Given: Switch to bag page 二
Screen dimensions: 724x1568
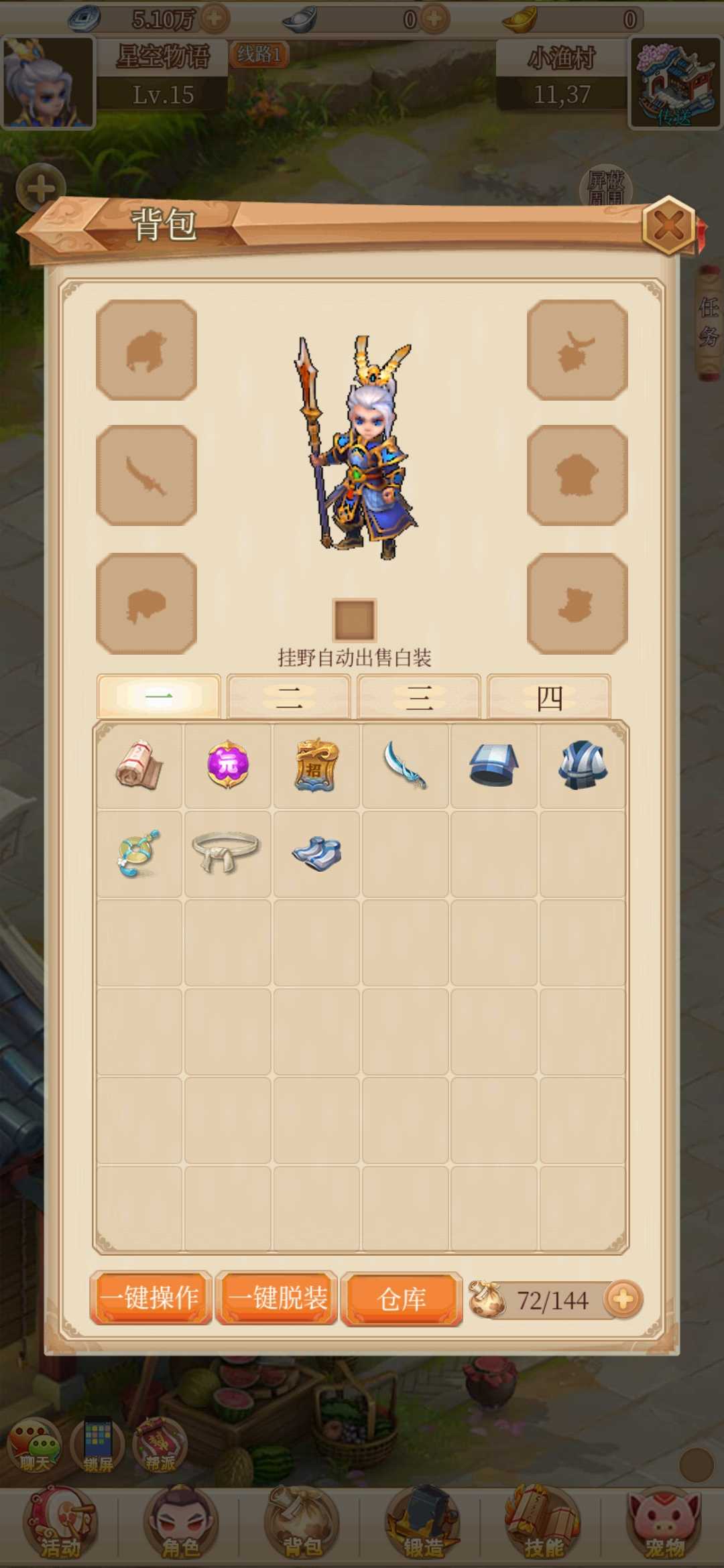Looking at the screenshot, I should 289,698.
